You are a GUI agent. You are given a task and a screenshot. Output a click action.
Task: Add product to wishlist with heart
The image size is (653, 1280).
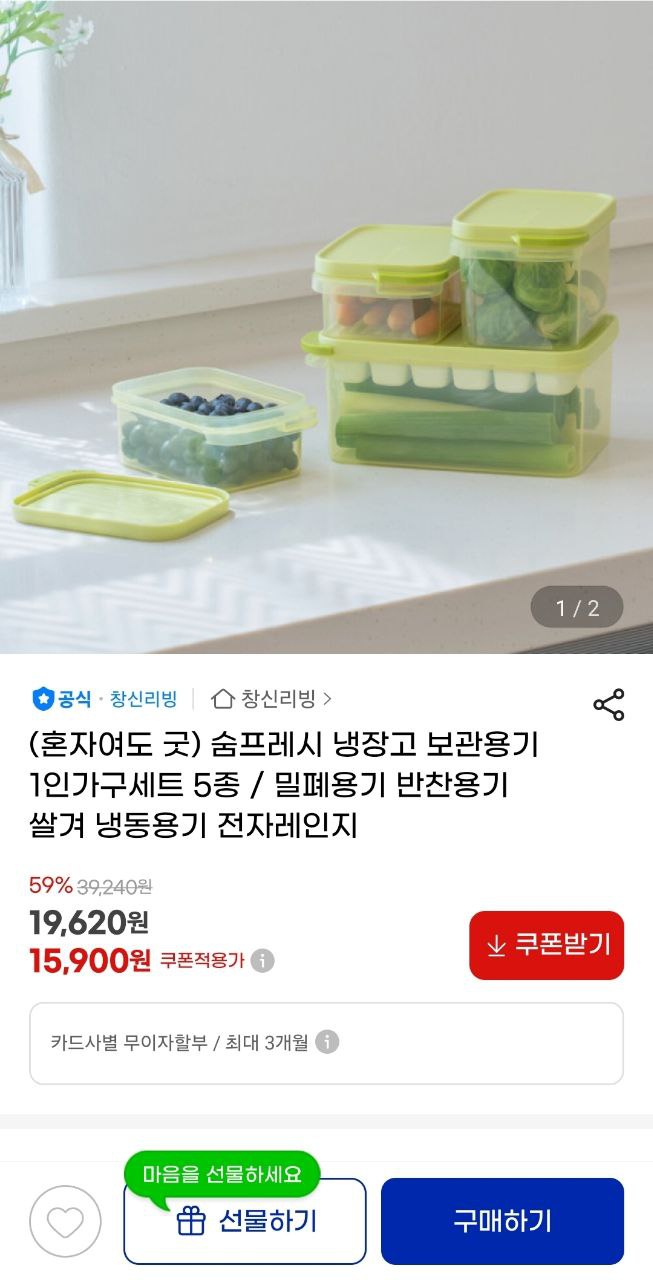pyautogui.click(x=65, y=1221)
